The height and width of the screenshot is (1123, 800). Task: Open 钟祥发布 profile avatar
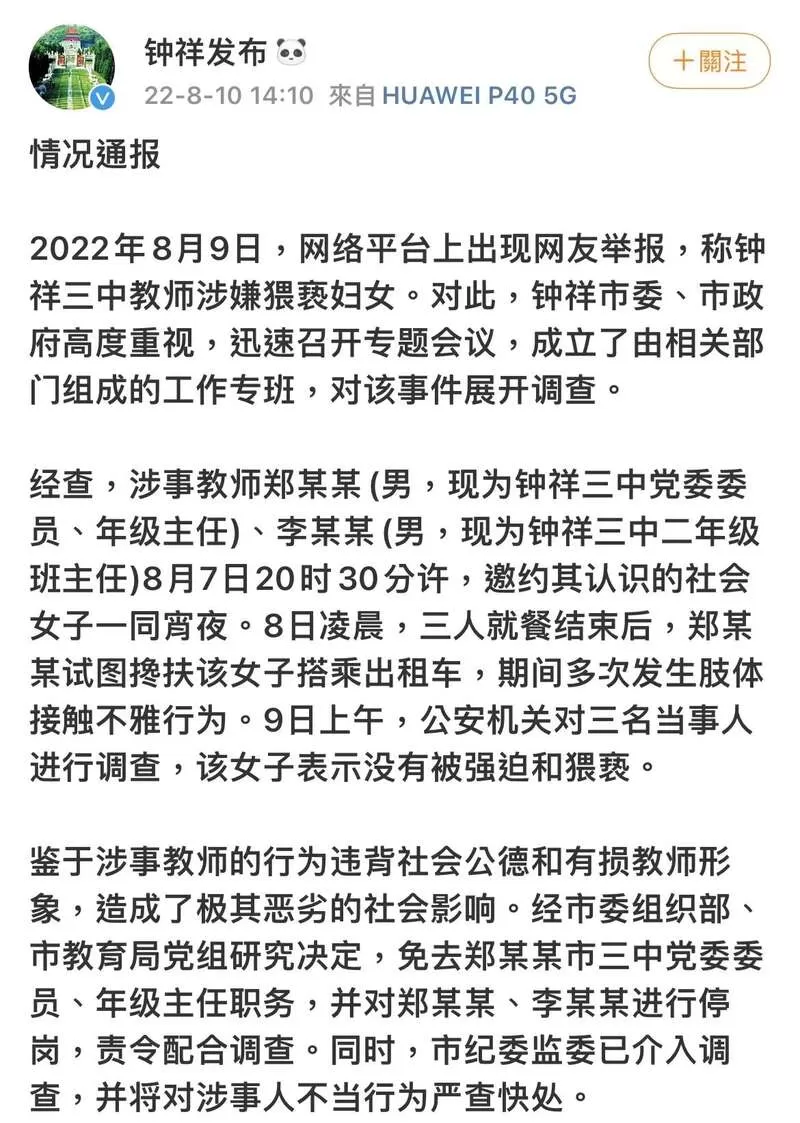72,68
